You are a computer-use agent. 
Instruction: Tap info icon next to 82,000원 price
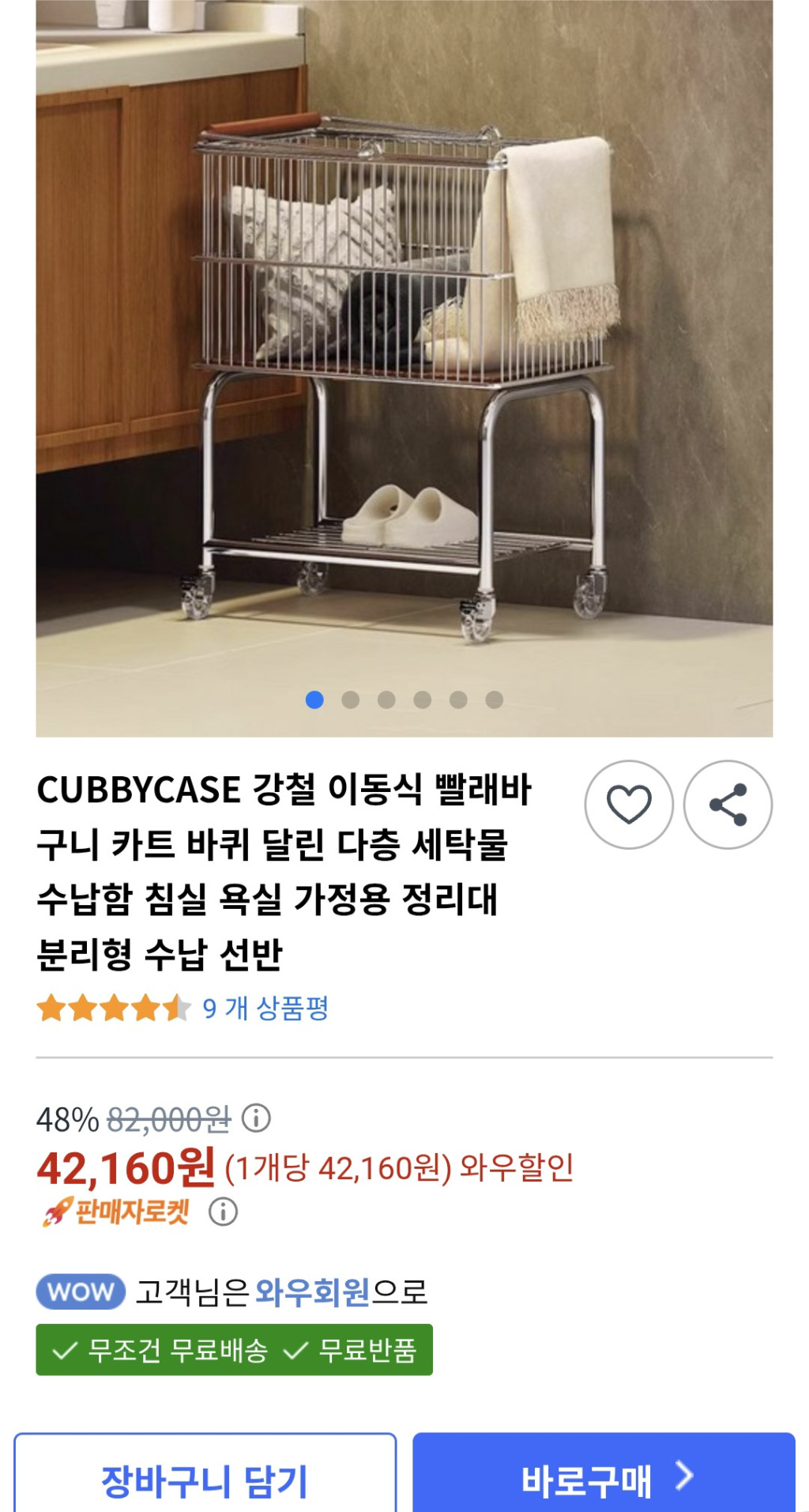tap(256, 1118)
